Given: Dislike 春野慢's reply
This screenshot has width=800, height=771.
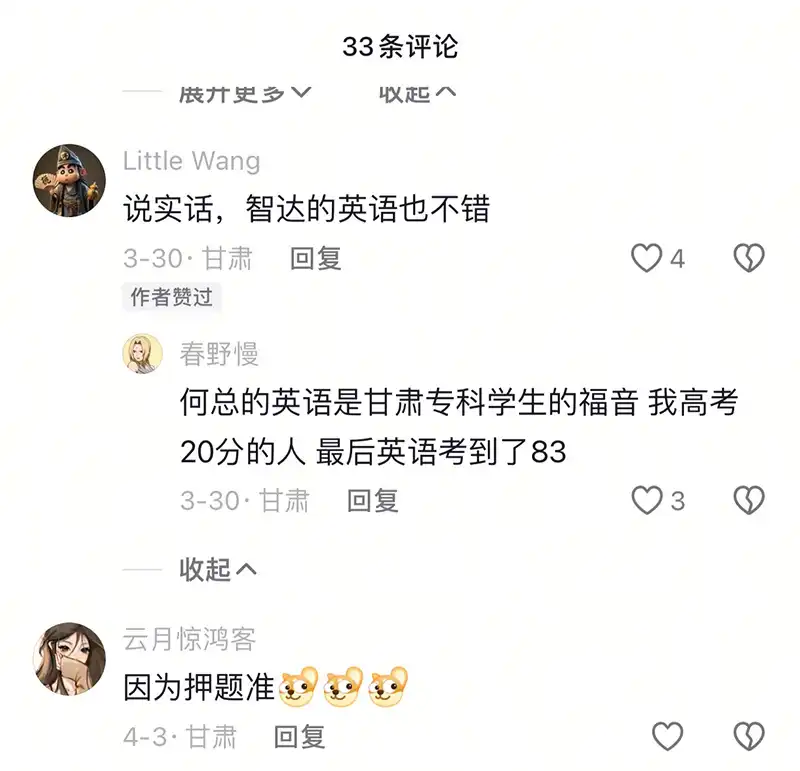Looking at the screenshot, I should tap(749, 500).
